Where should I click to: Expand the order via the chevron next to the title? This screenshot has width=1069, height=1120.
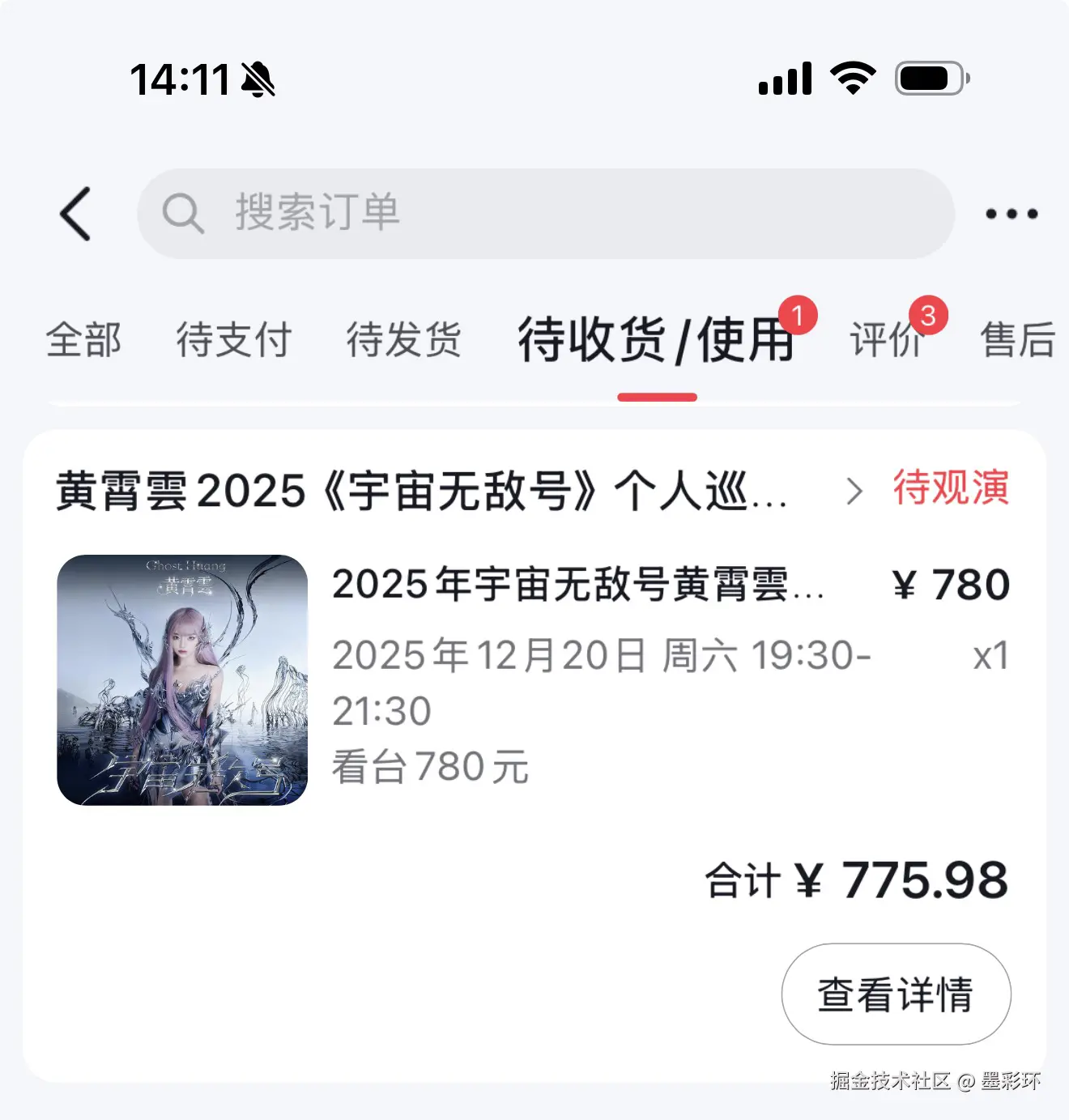click(854, 490)
